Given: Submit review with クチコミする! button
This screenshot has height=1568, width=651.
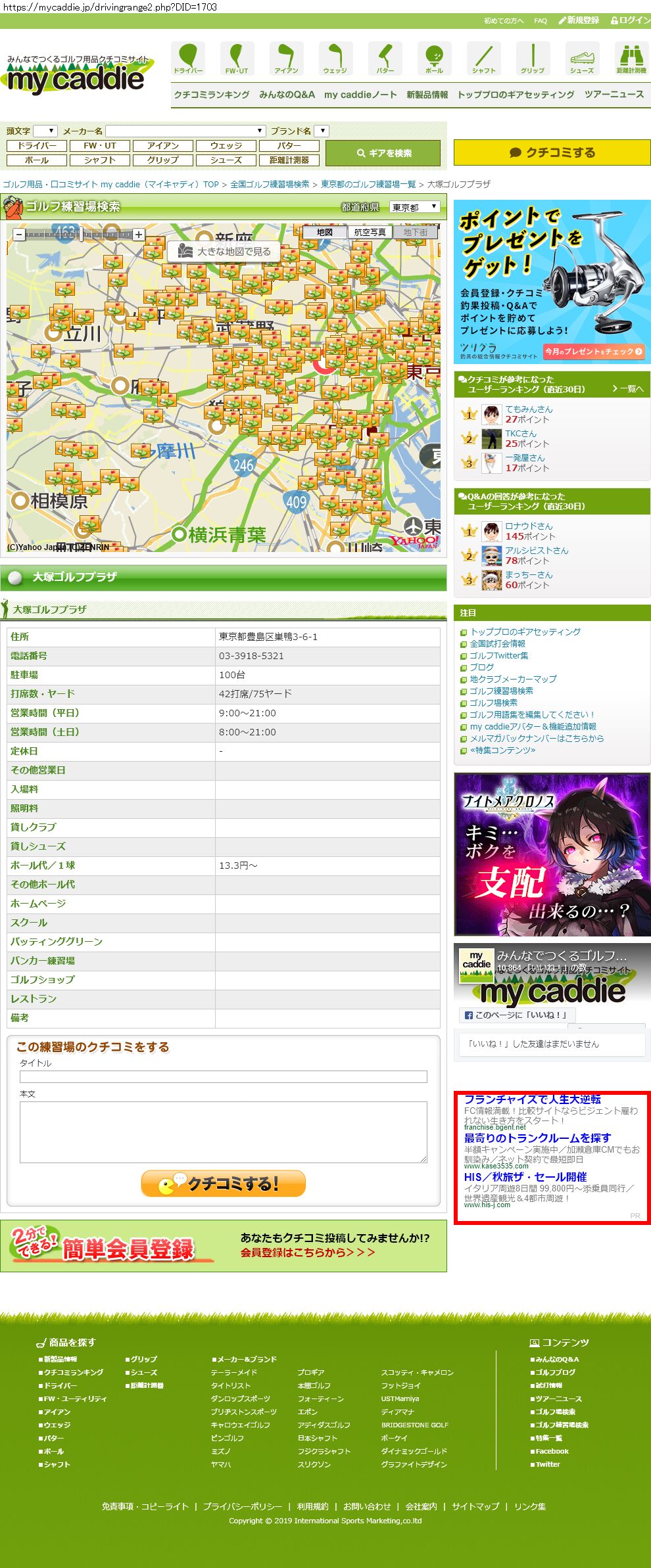Looking at the screenshot, I should (x=223, y=1184).
